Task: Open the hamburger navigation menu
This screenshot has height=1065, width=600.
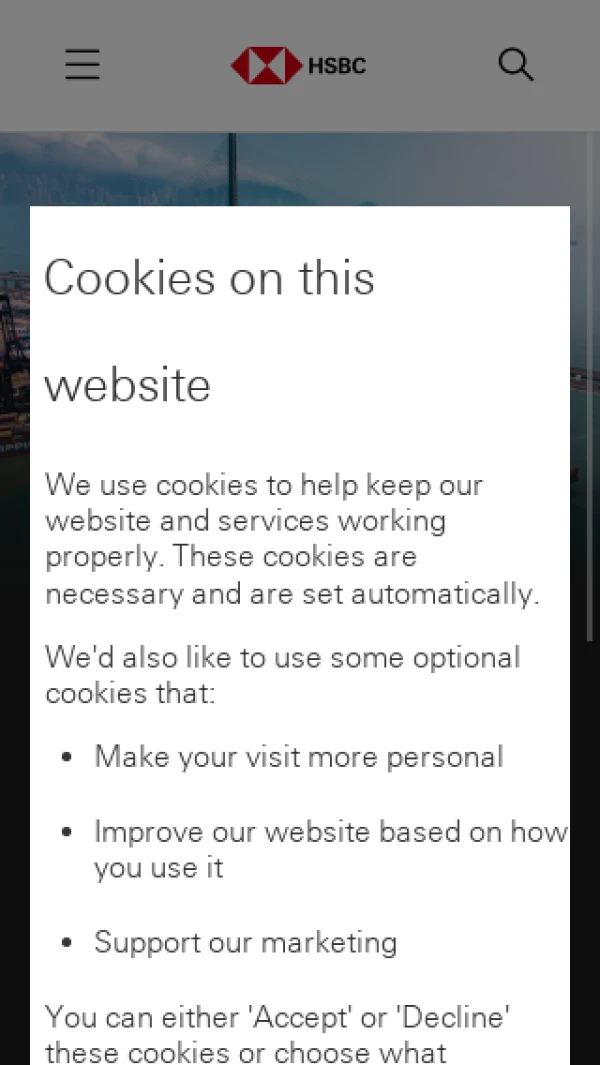Action: [83, 65]
